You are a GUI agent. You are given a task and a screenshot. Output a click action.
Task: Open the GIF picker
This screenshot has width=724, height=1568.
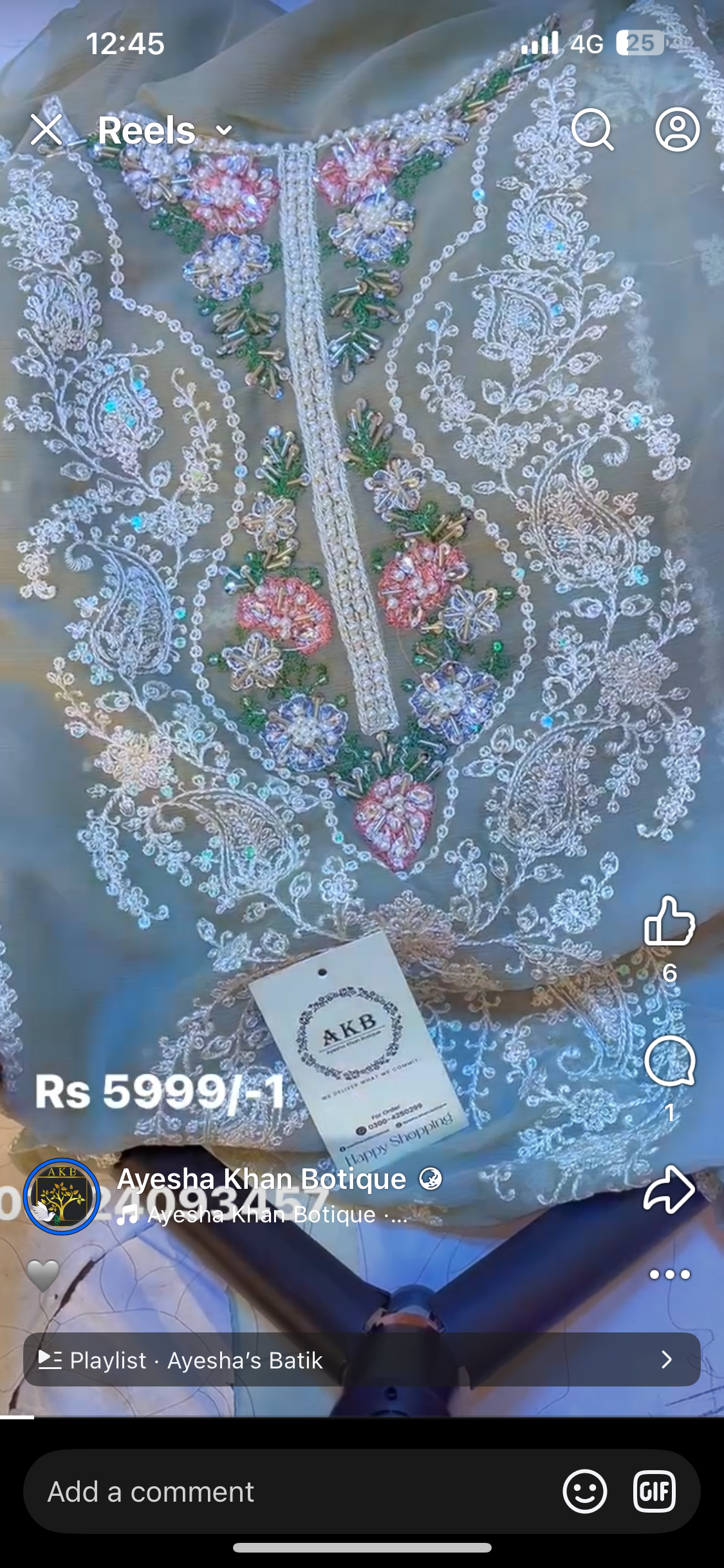click(654, 1491)
